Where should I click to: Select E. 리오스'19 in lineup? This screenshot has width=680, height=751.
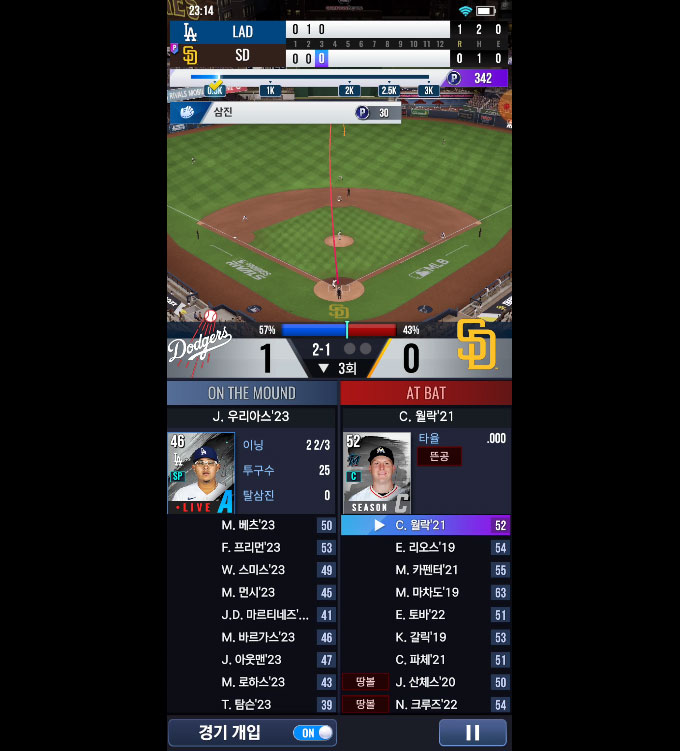pyautogui.click(x=426, y=548)
